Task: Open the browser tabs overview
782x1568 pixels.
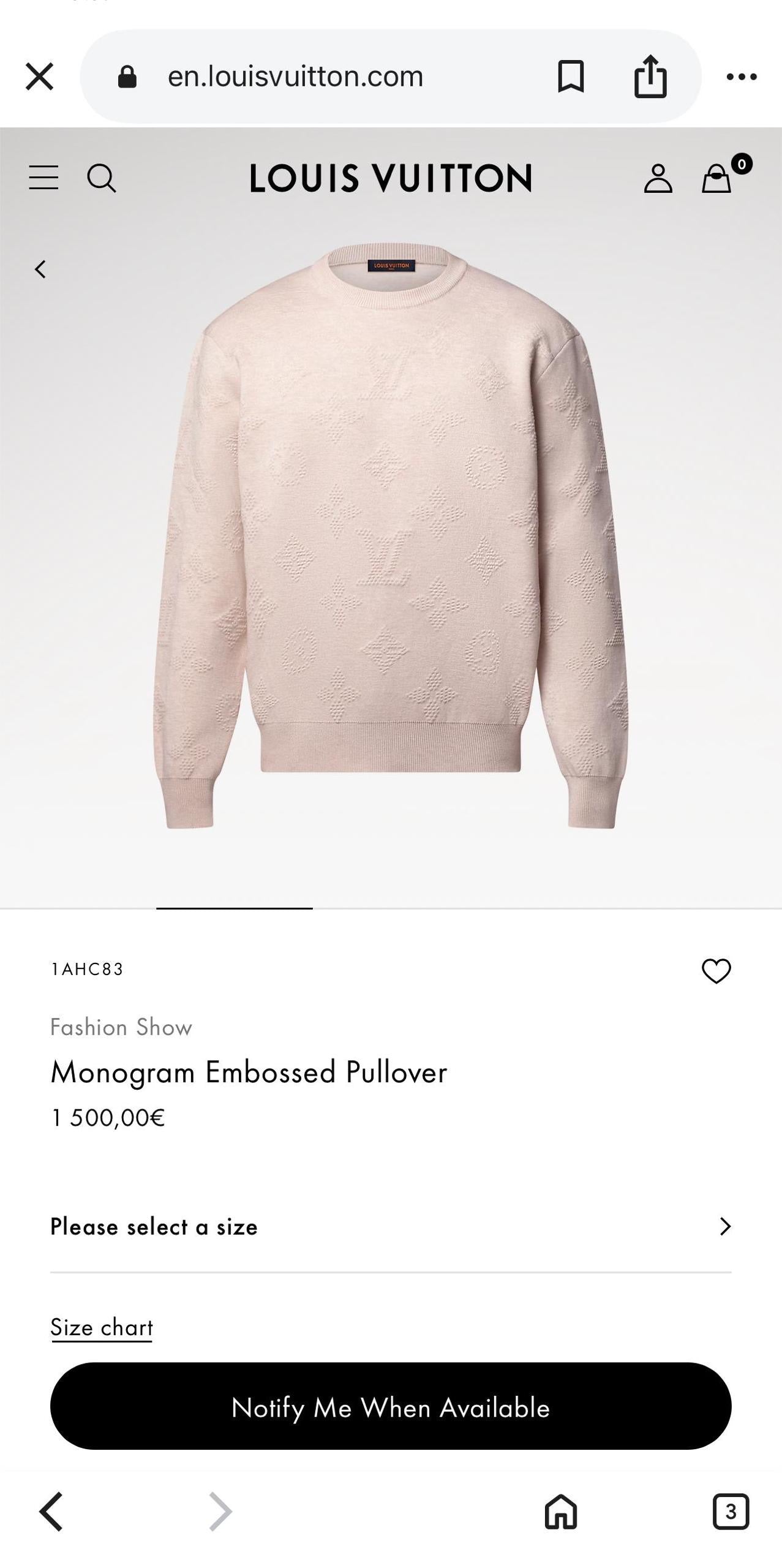Action: (x=731, y=1512)
